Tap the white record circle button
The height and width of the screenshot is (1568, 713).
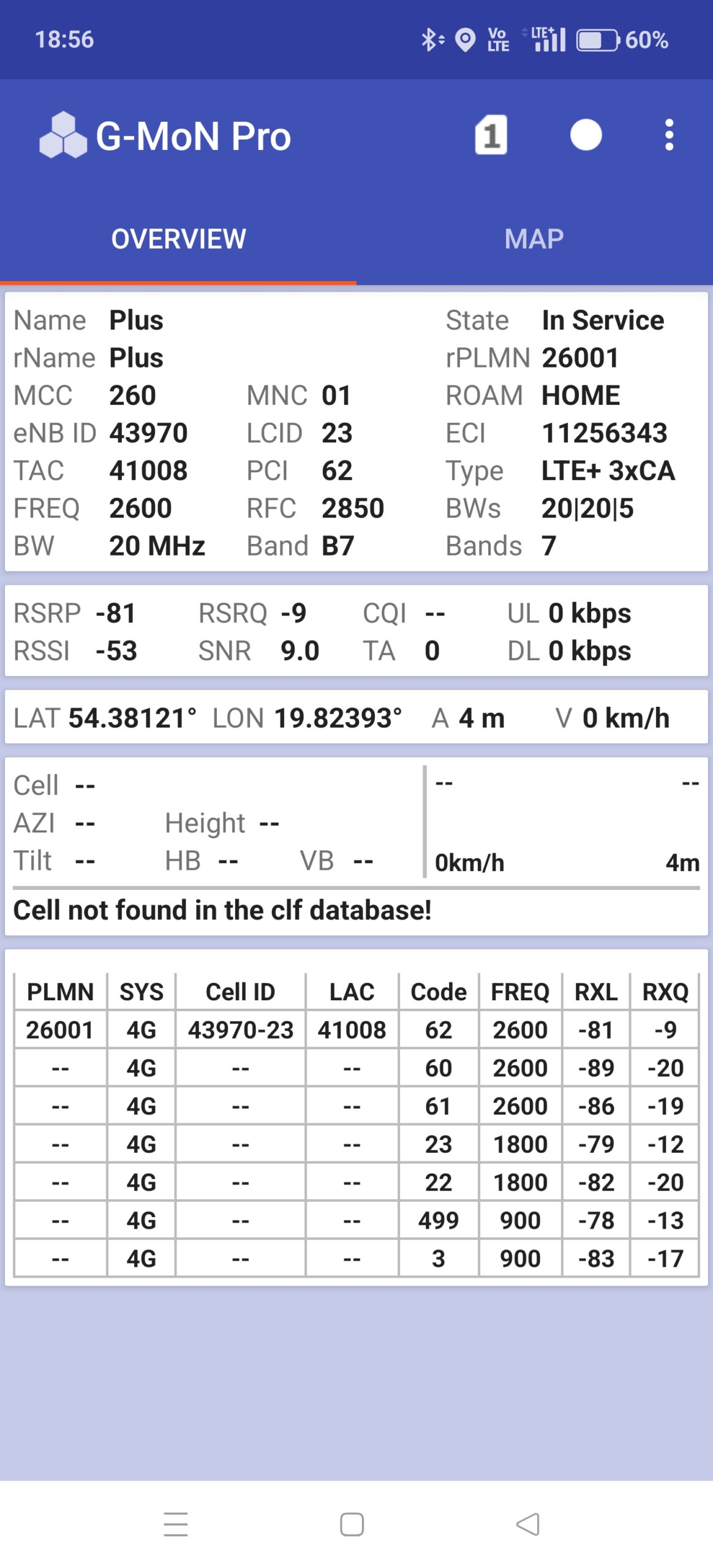point(586,135)
